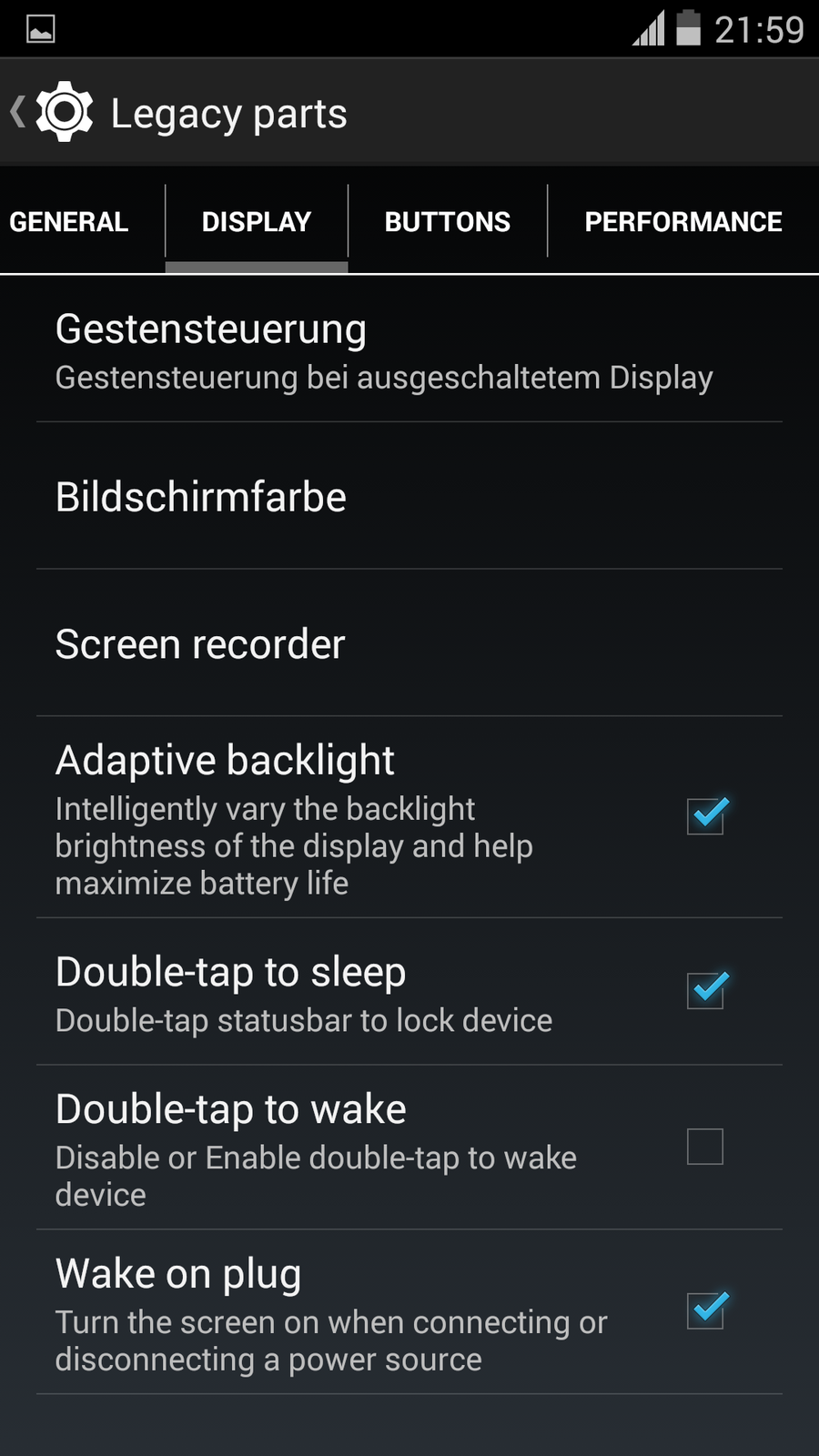
Task: Disable the Adaptive backlight checkbox
Action: point(705,816)
